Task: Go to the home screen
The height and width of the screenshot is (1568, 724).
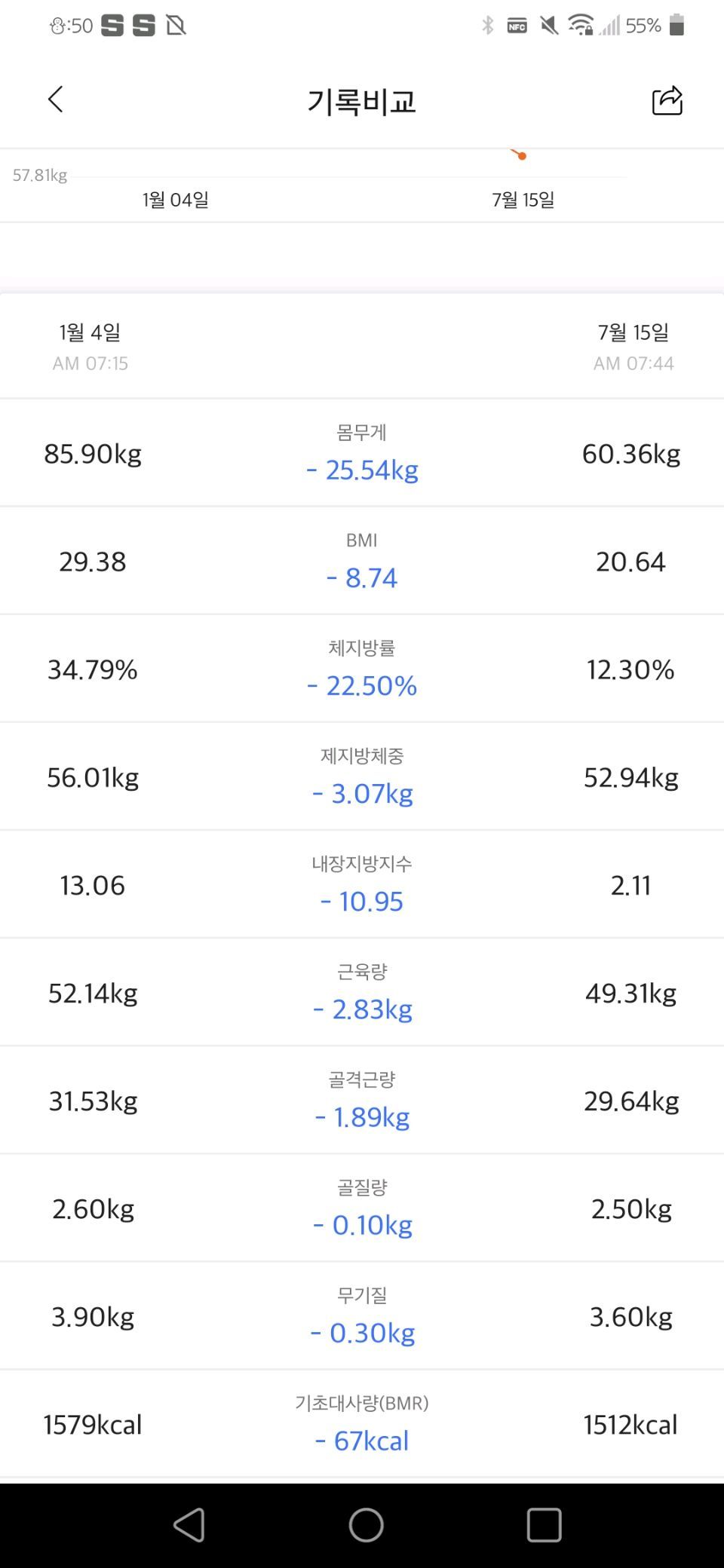Action: pos(367,1525)
